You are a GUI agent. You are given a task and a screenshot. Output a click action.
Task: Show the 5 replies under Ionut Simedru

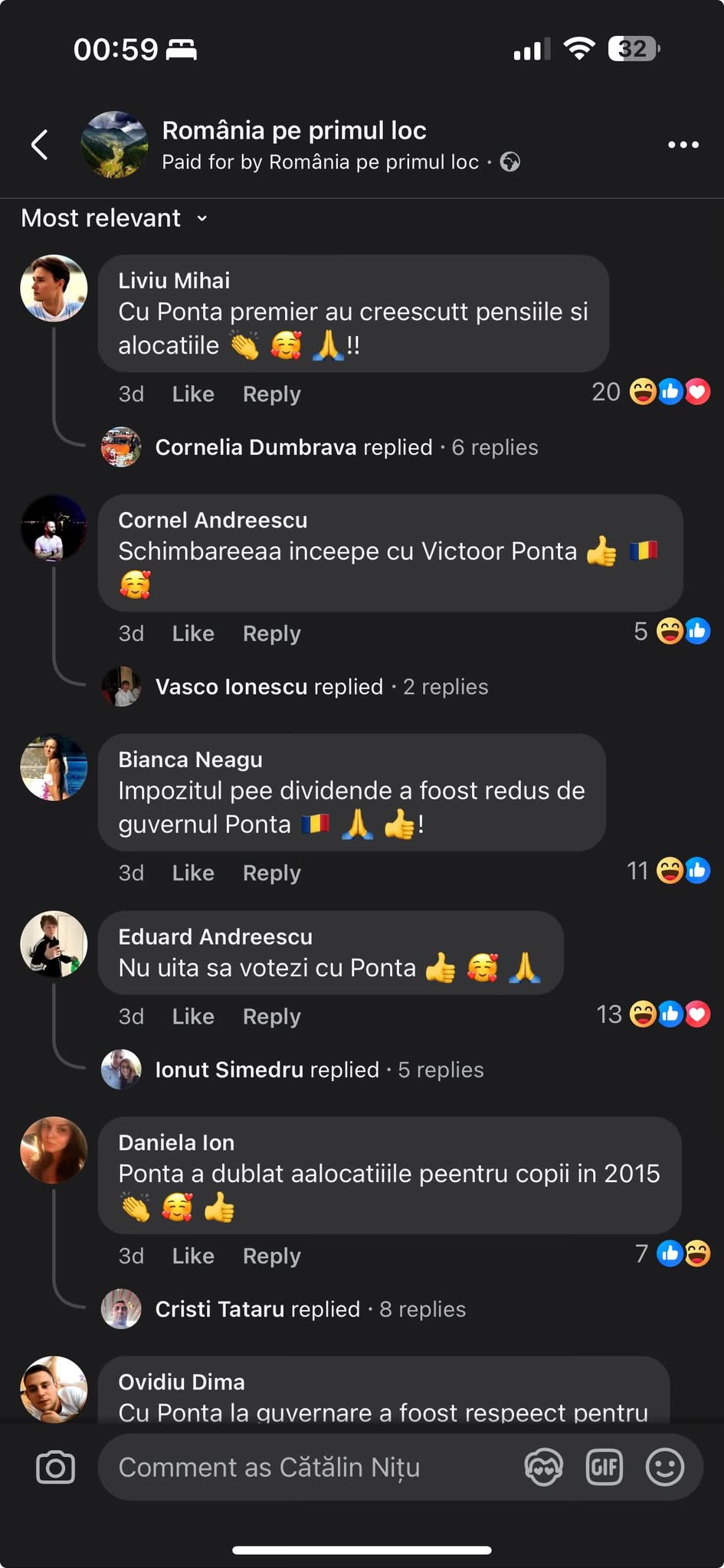click(319, 1070)
